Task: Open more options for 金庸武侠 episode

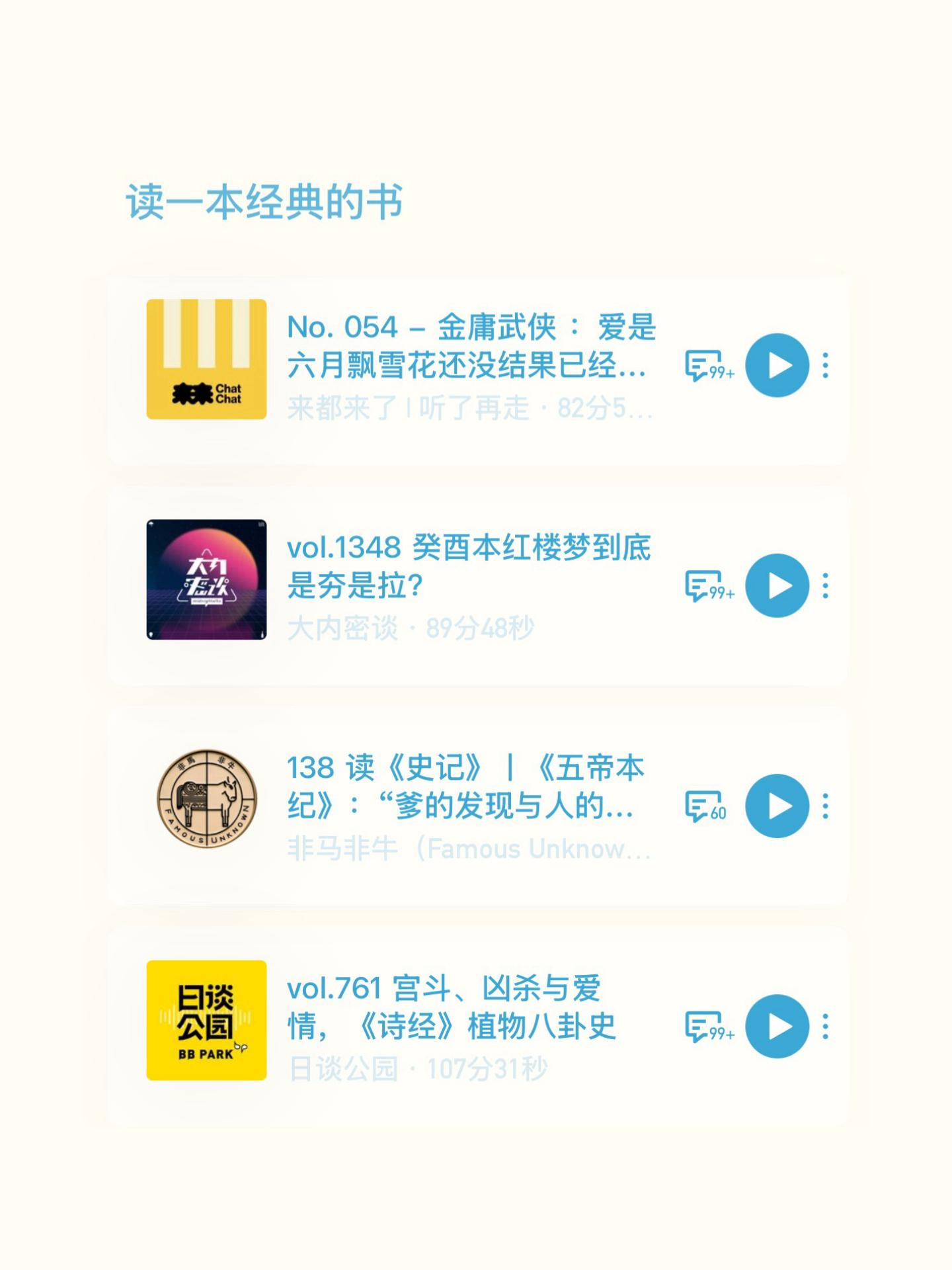Action: coord(825,365)
